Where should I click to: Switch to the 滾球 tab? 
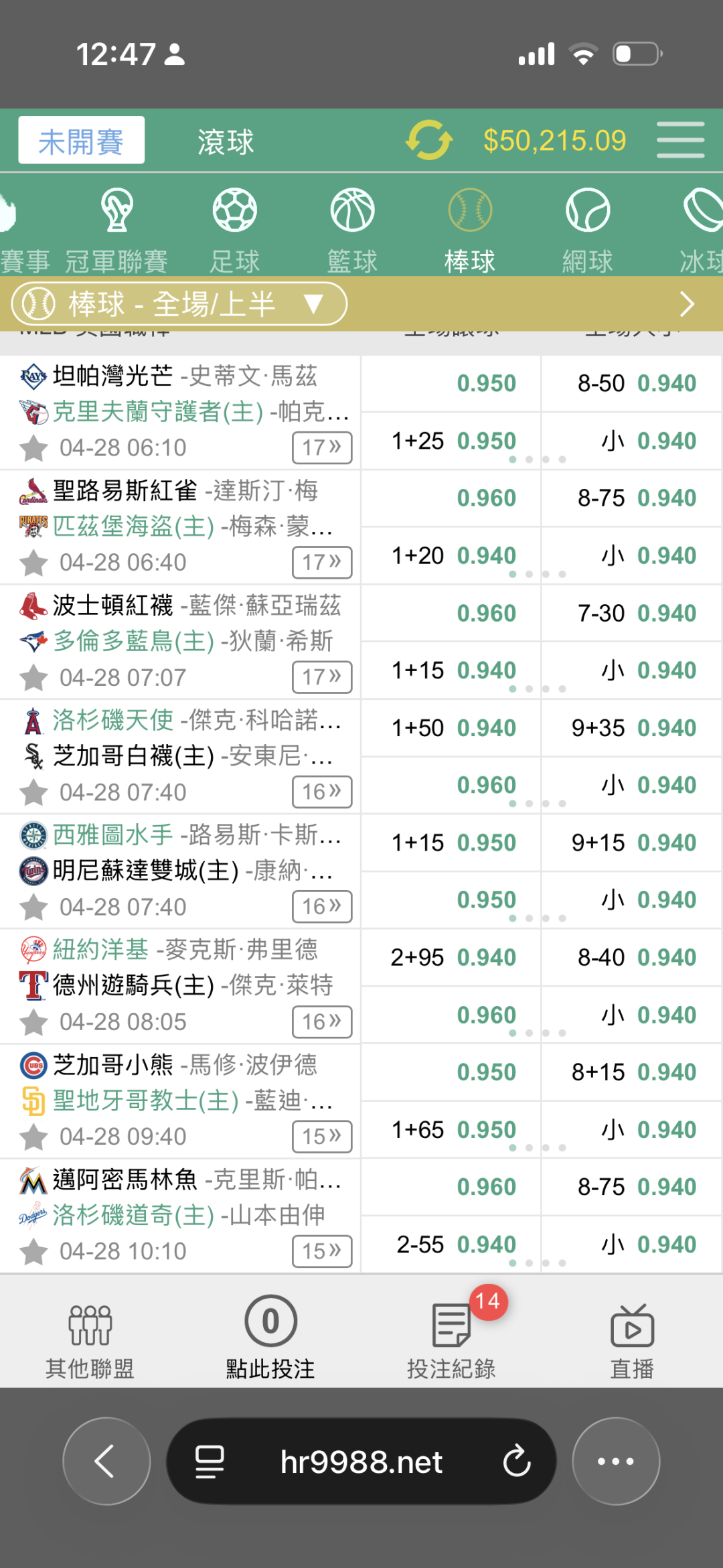tap(226, 141)
